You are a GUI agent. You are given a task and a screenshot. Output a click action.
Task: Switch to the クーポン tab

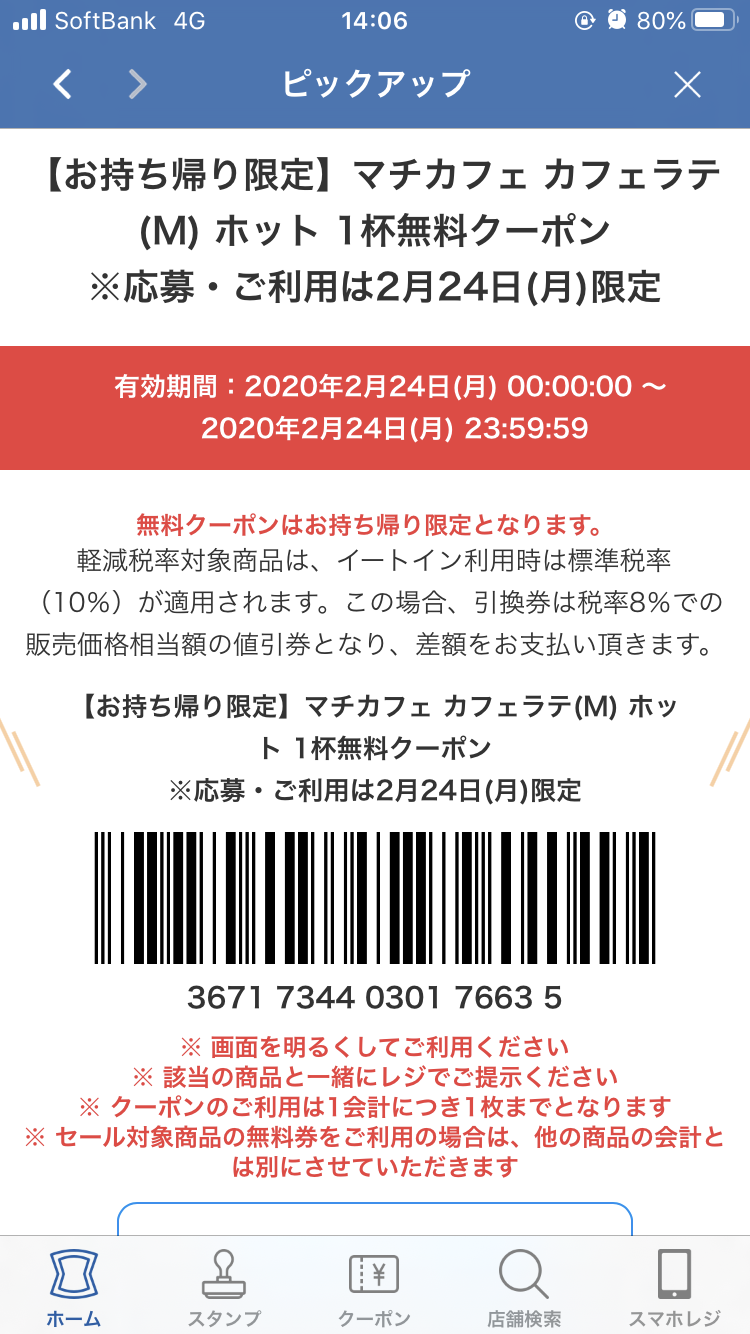click(374, 1287)
